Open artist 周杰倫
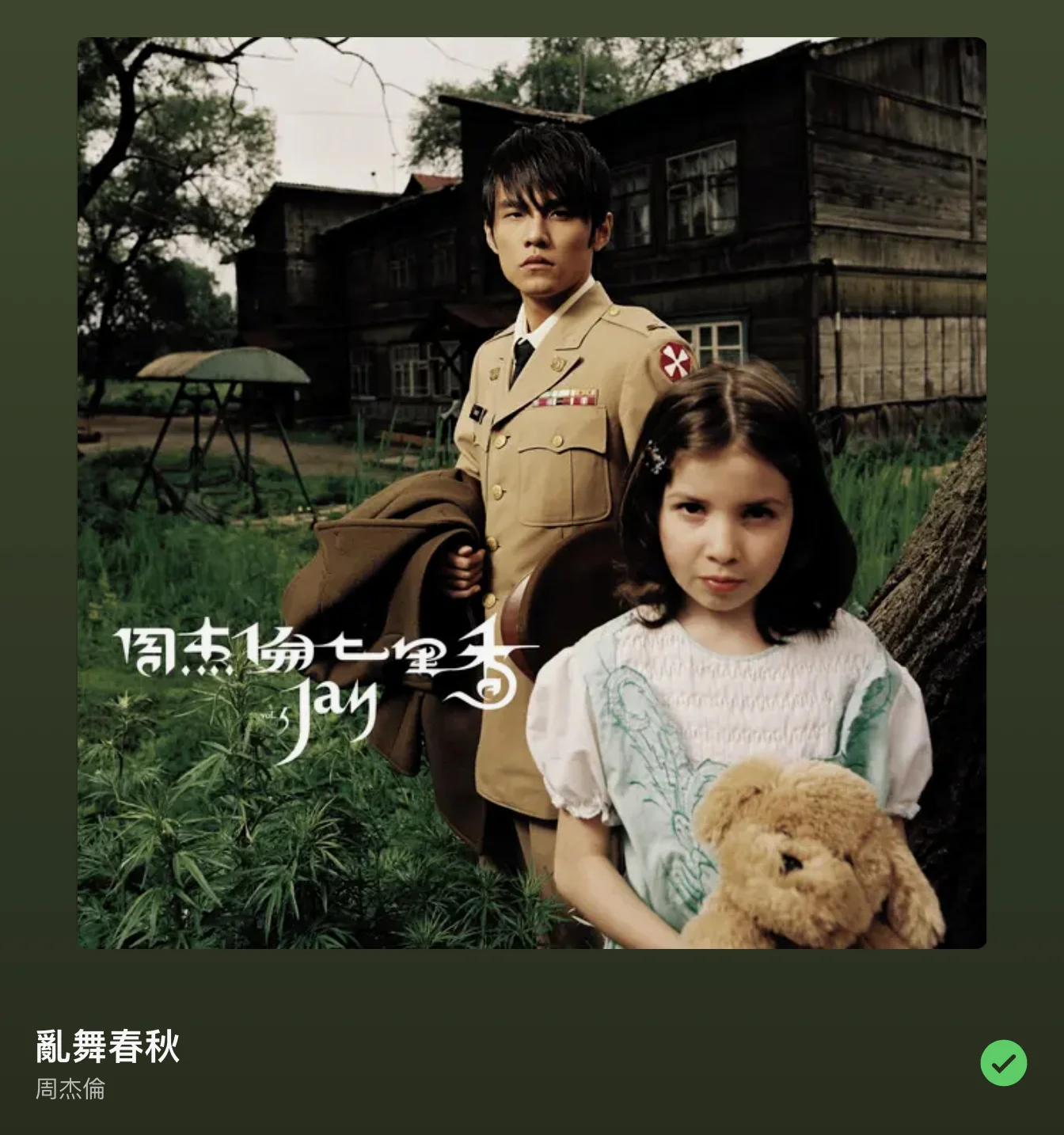 click(x=70, y=1089)
